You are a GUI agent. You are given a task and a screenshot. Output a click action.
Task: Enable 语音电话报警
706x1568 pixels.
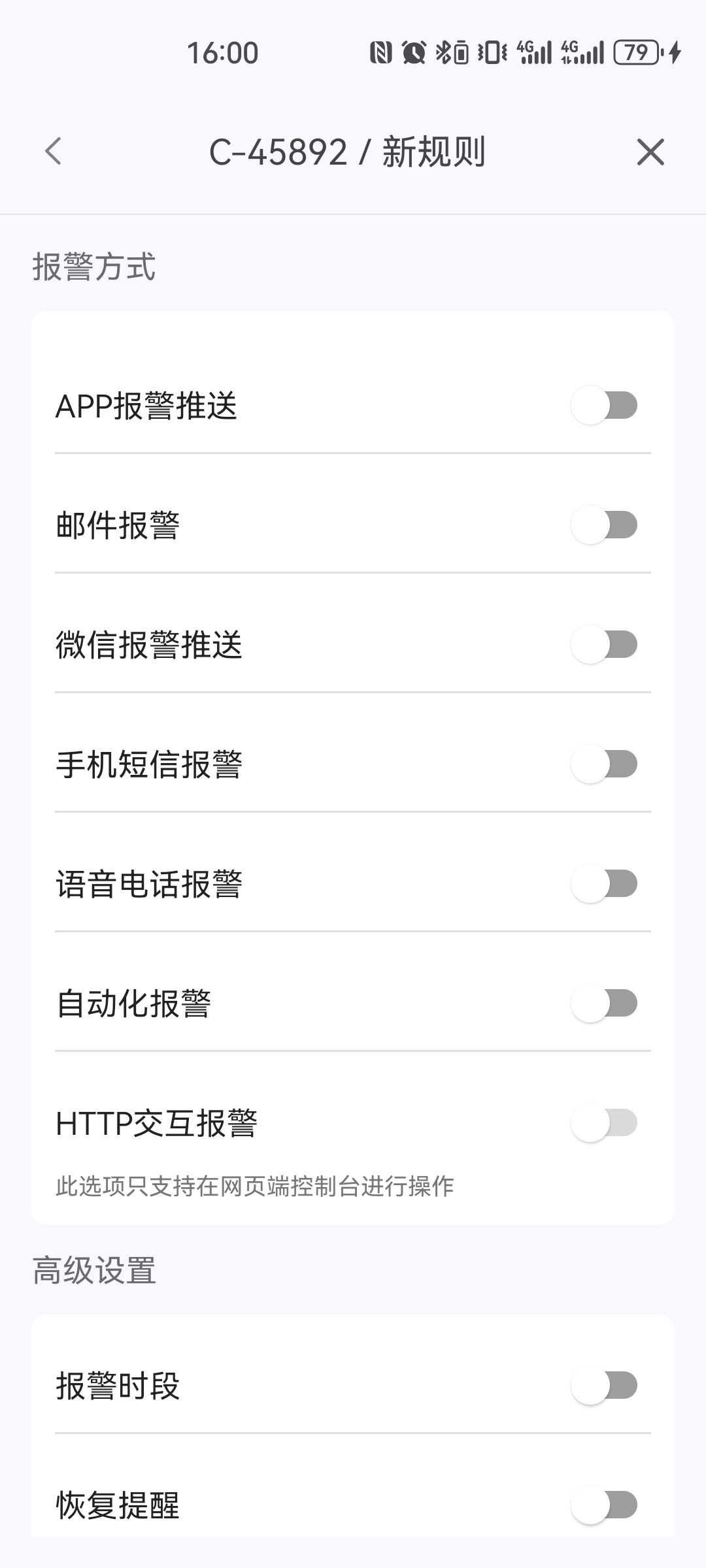pyautogui.click(x=604, y=883)
